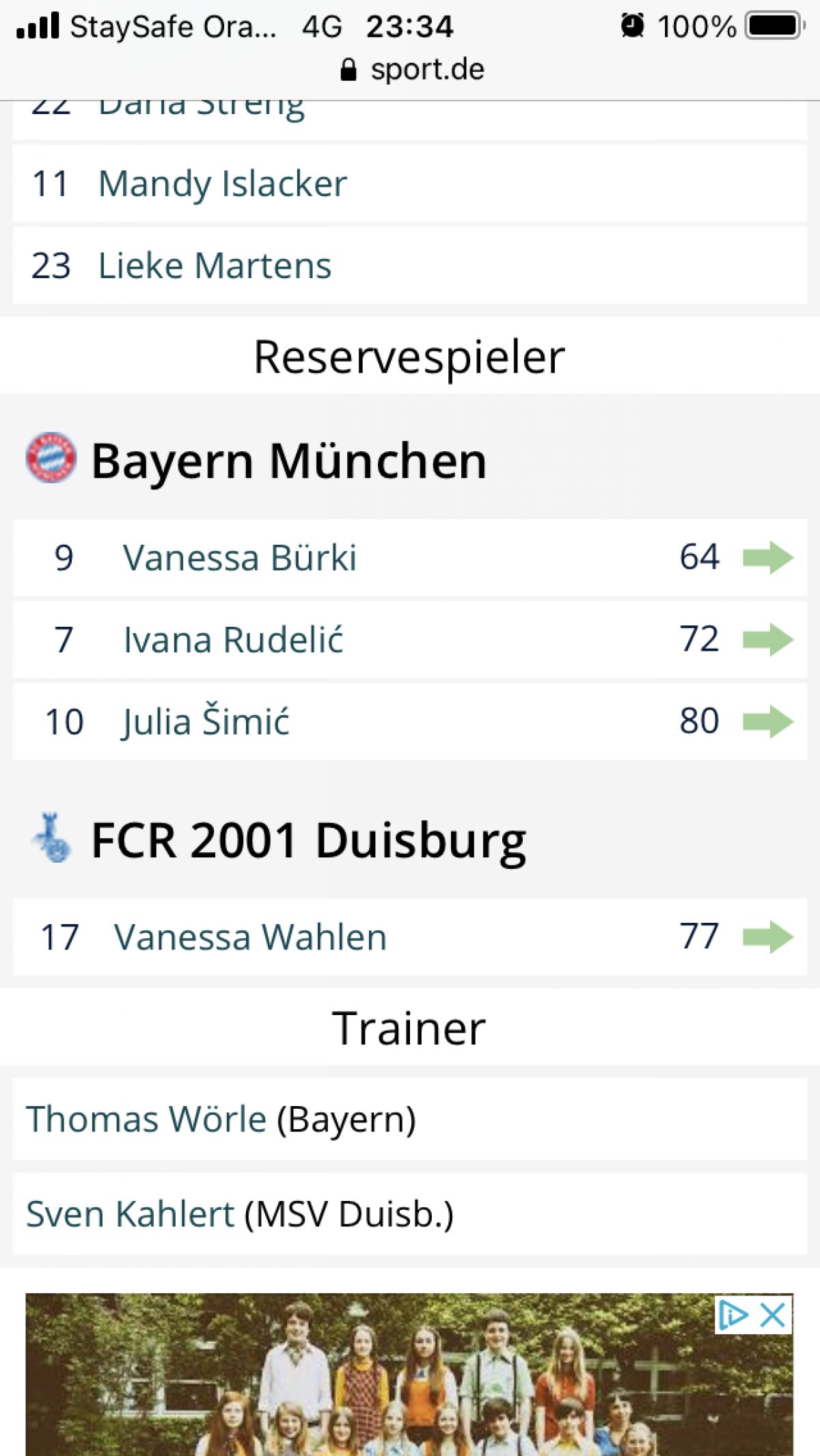Open trainer Thomas Wörle's page
This screenshot has height=1456, width=820.
pos(146,1120)
